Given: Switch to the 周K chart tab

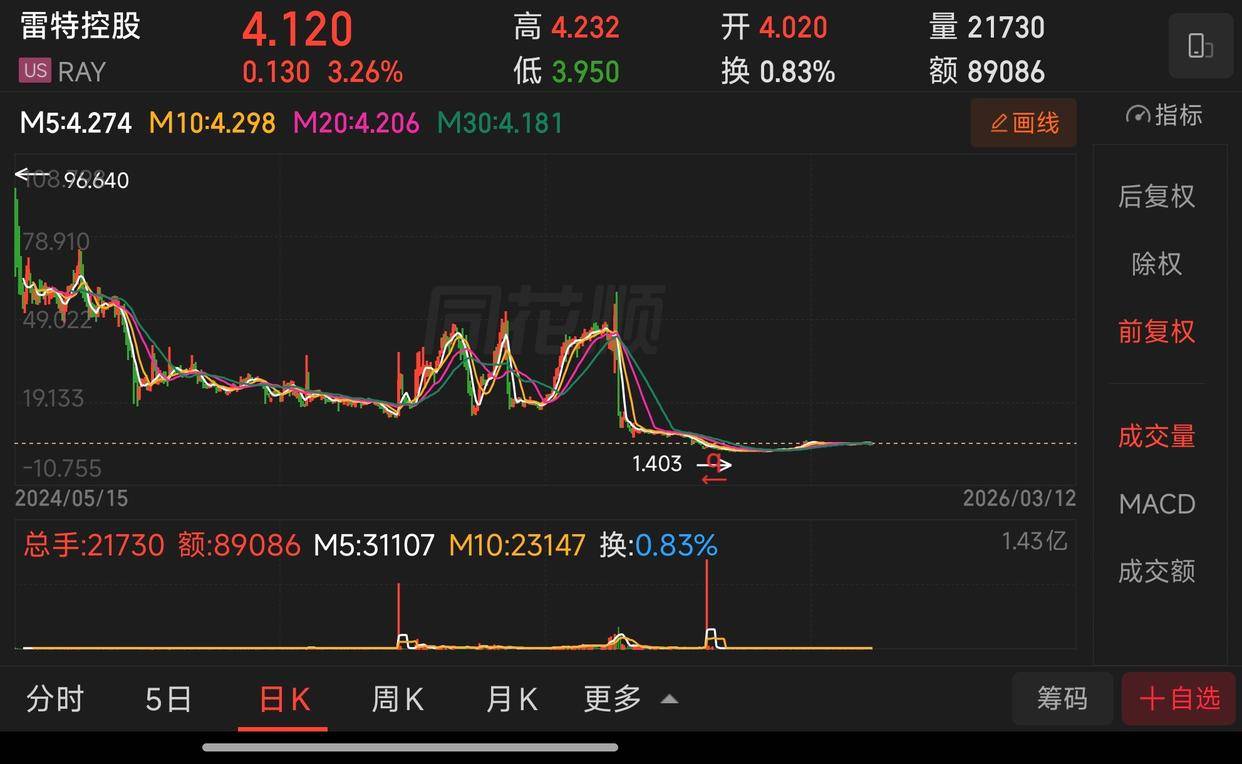Looking at the screenshot, I should 398,699.
